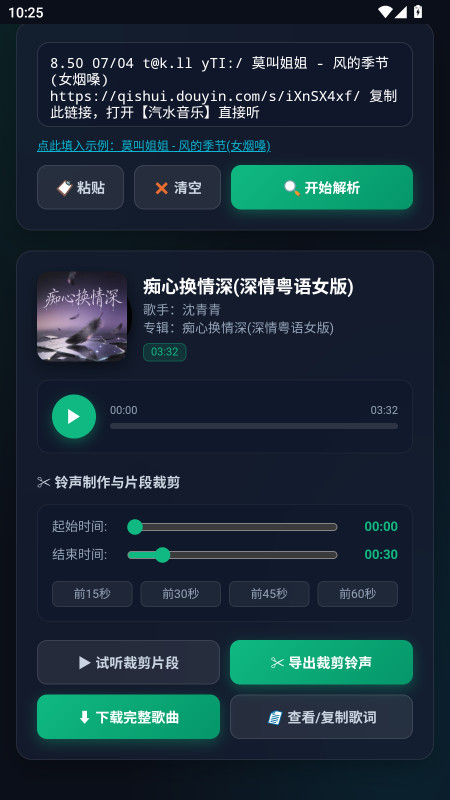Select the 前15秒 preset
This screenshot has width=450, height=800.
(92, 594)
